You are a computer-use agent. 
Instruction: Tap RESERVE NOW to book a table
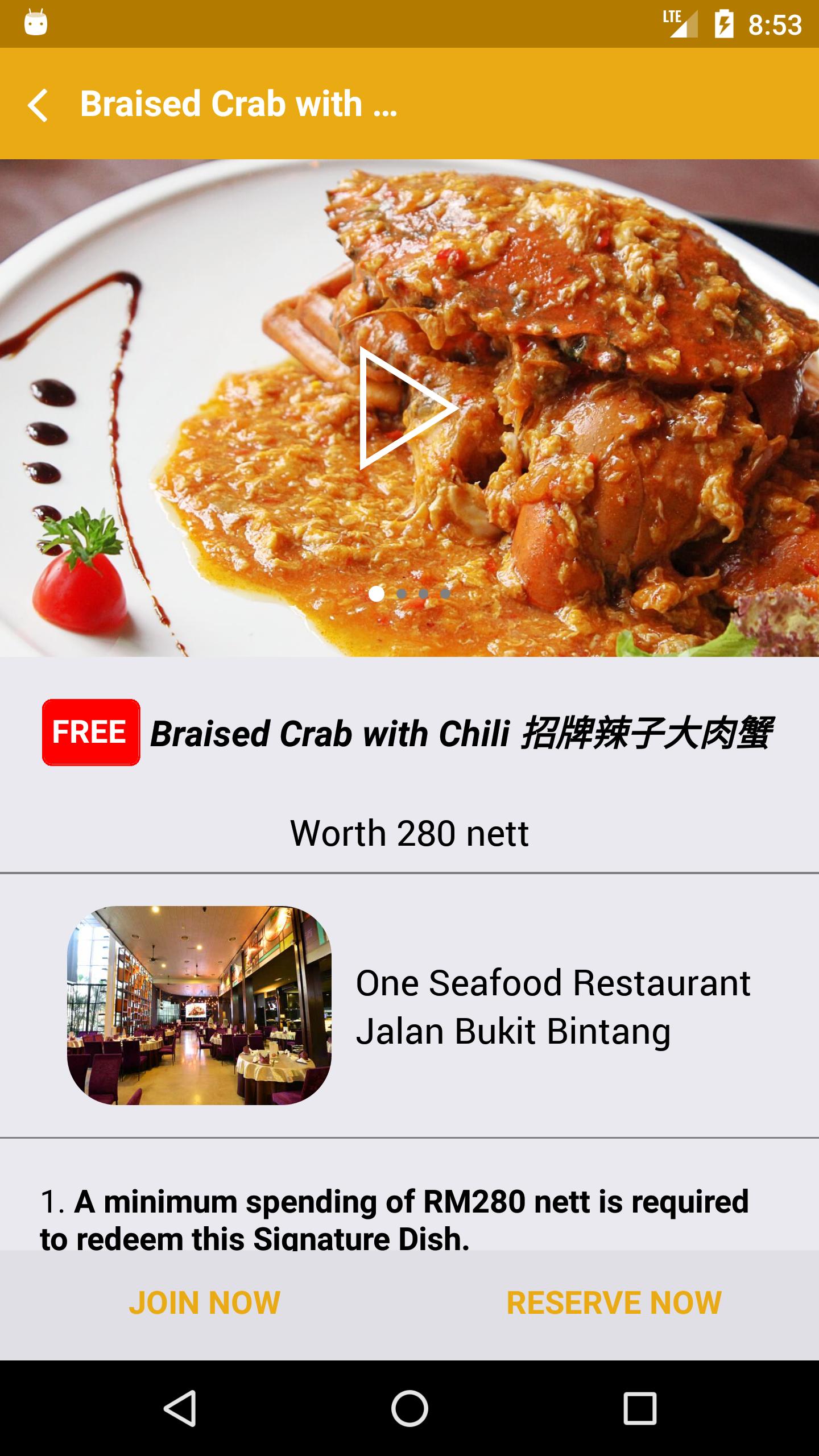pyautogui.click(x=614, y=1303)
